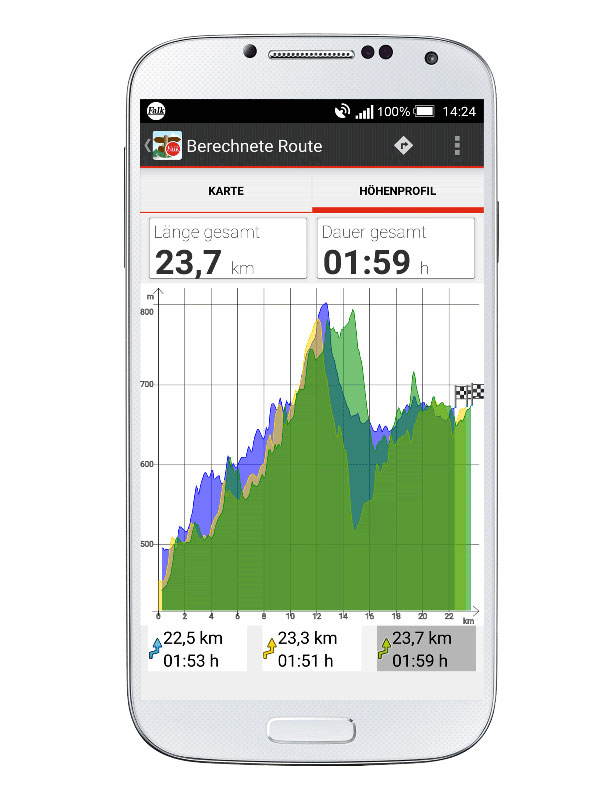This screenshot has height=800, width=600.
Task: Pick the 23,3 km yellow route
Action: click(311, 649)
